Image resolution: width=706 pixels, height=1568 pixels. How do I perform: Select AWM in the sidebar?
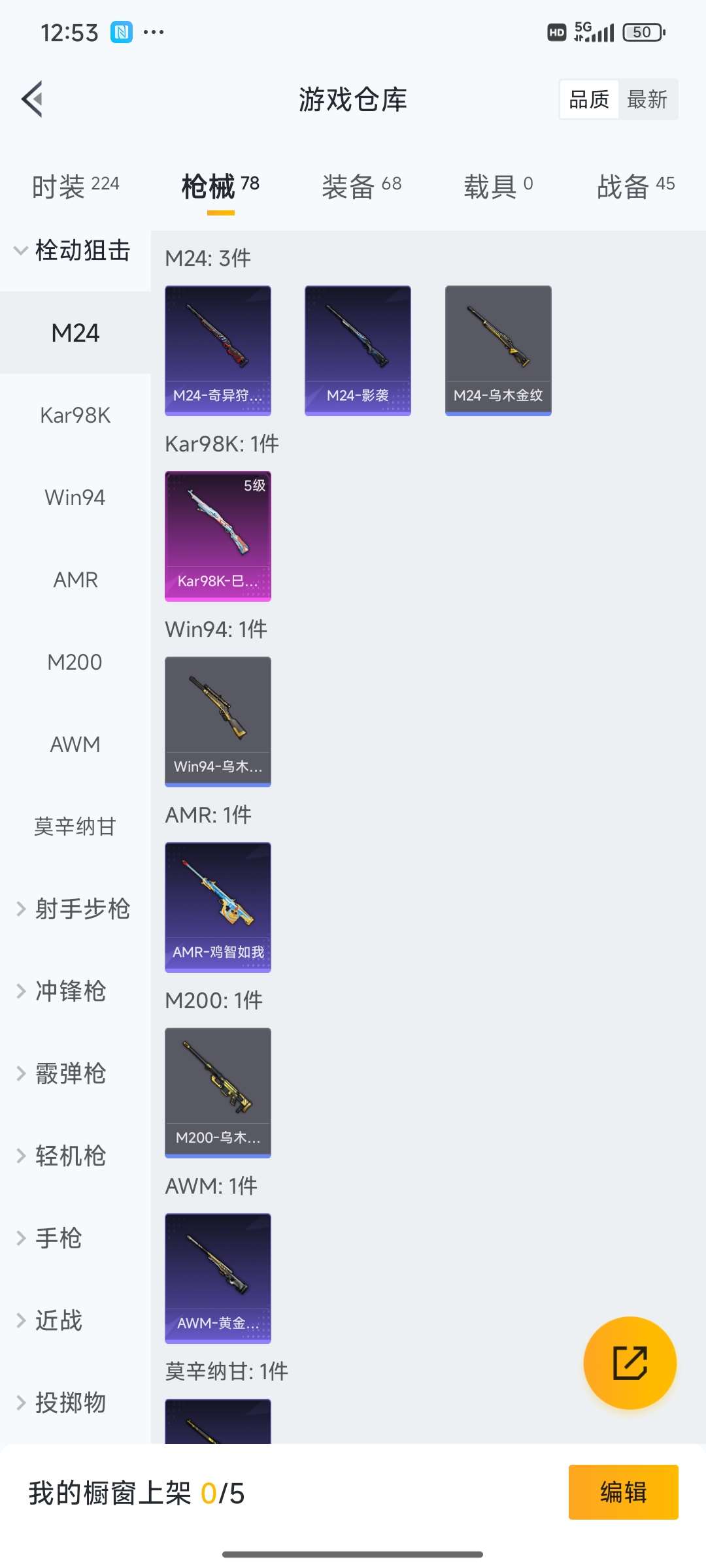tap(75, 744)
